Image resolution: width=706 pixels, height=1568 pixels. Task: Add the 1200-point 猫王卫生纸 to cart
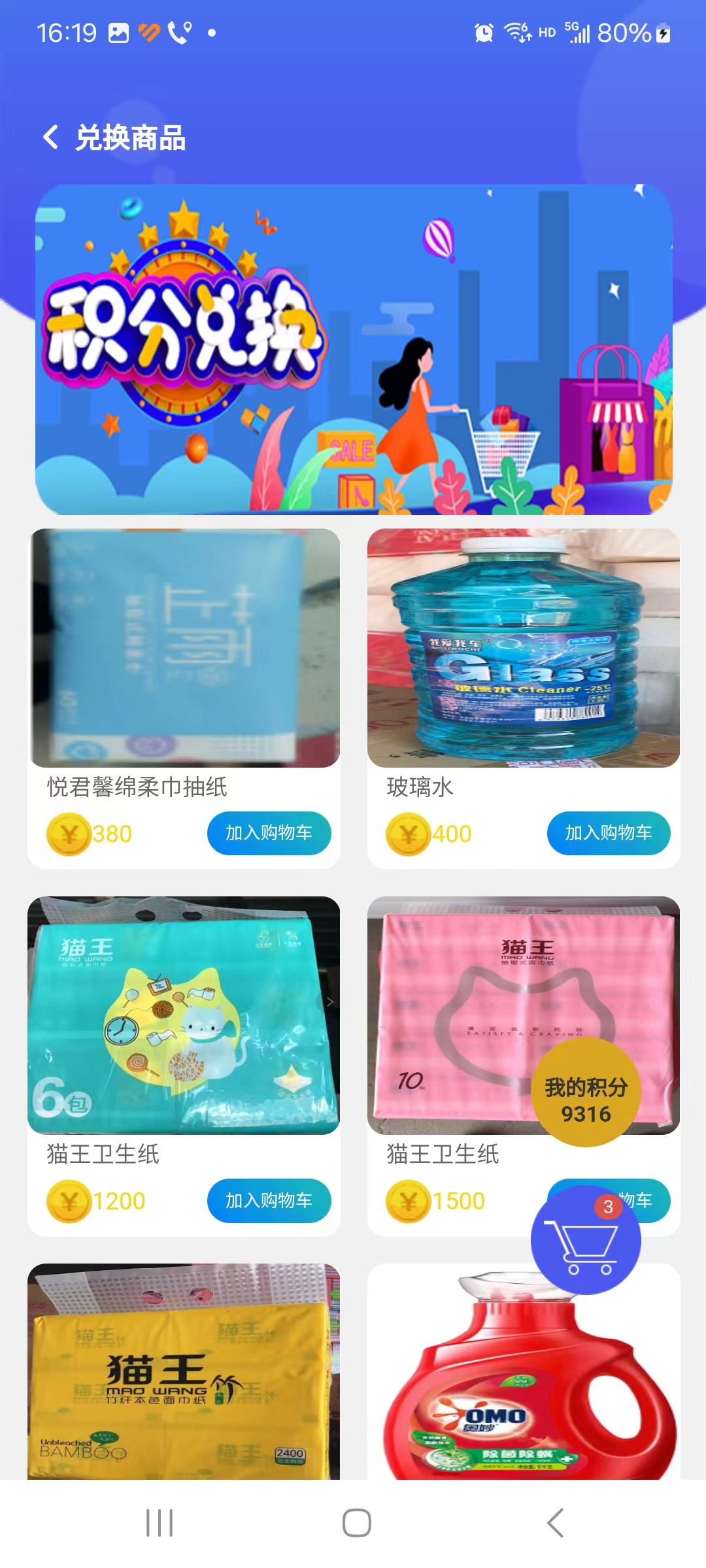tap(269, 1200)
